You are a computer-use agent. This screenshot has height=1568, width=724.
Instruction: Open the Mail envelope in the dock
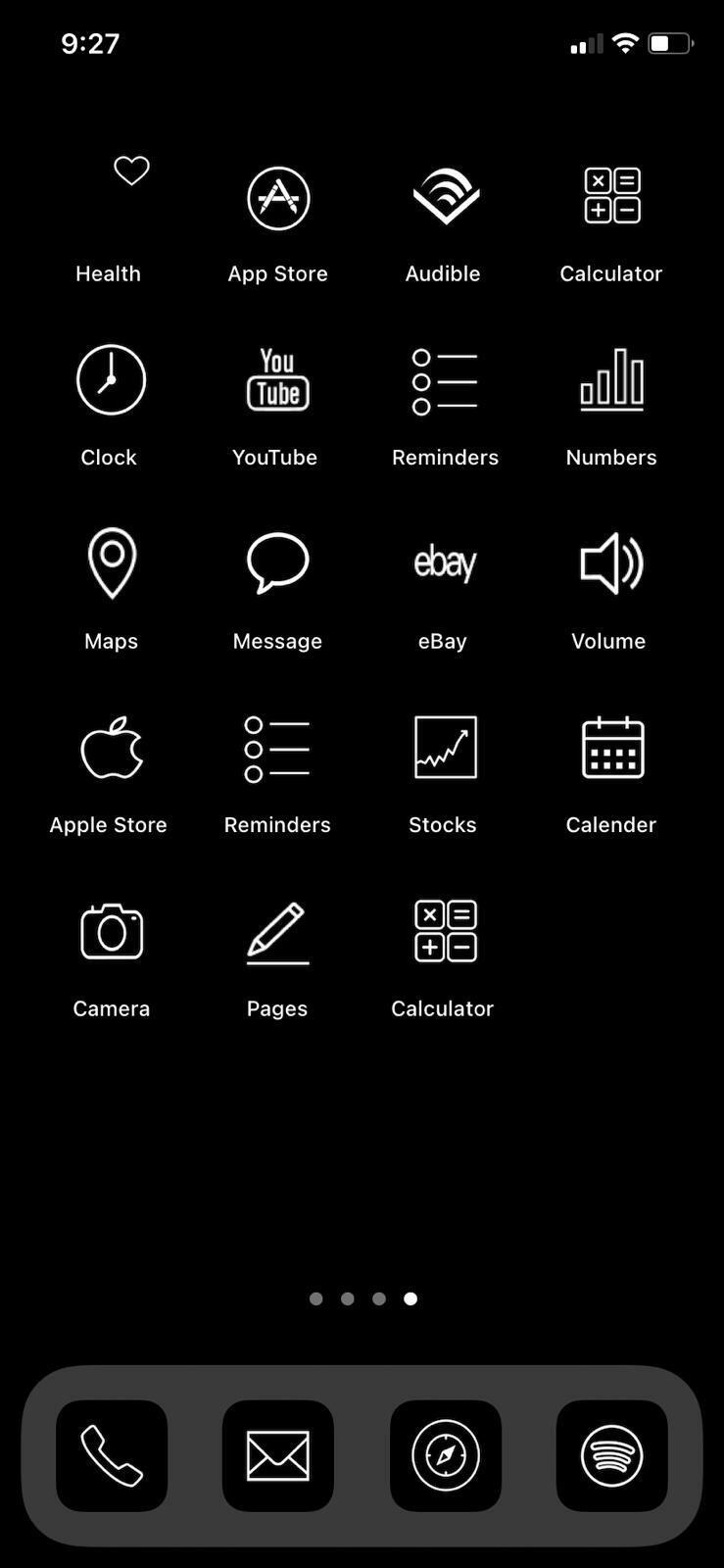[278, 1455]
